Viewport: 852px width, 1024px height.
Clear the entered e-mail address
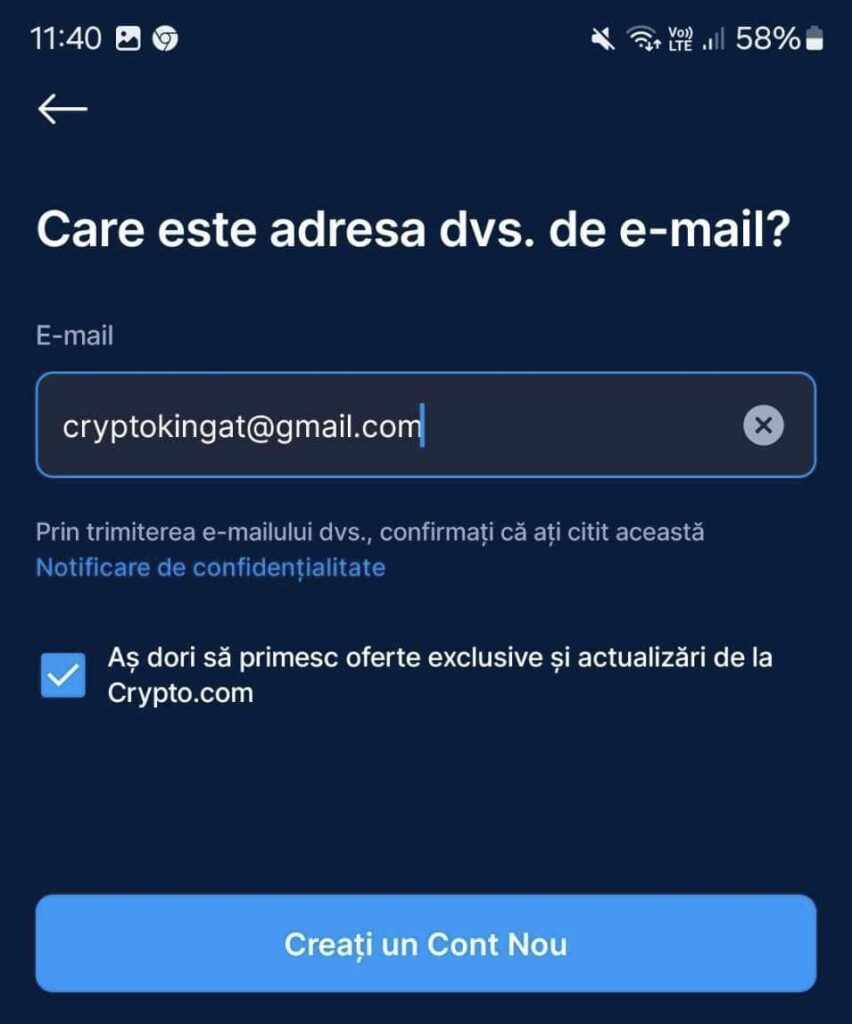tap(763, 426)
